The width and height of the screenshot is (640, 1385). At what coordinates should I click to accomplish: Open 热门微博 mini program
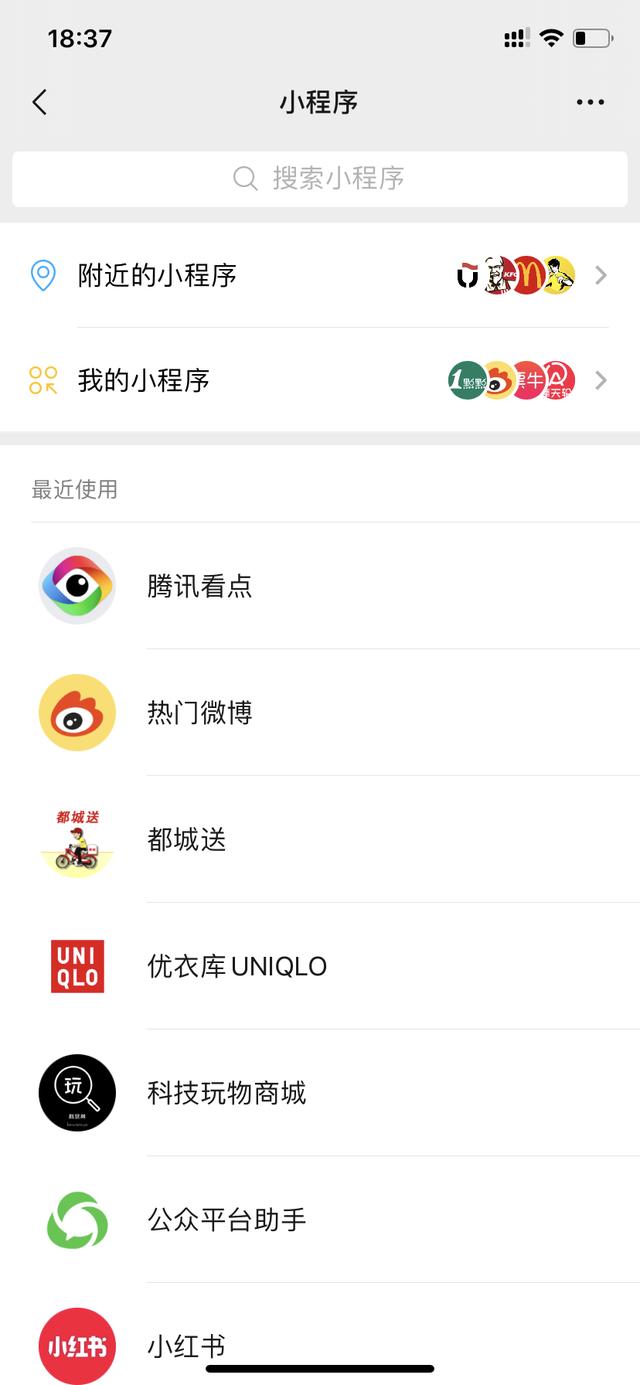point(320,712)
